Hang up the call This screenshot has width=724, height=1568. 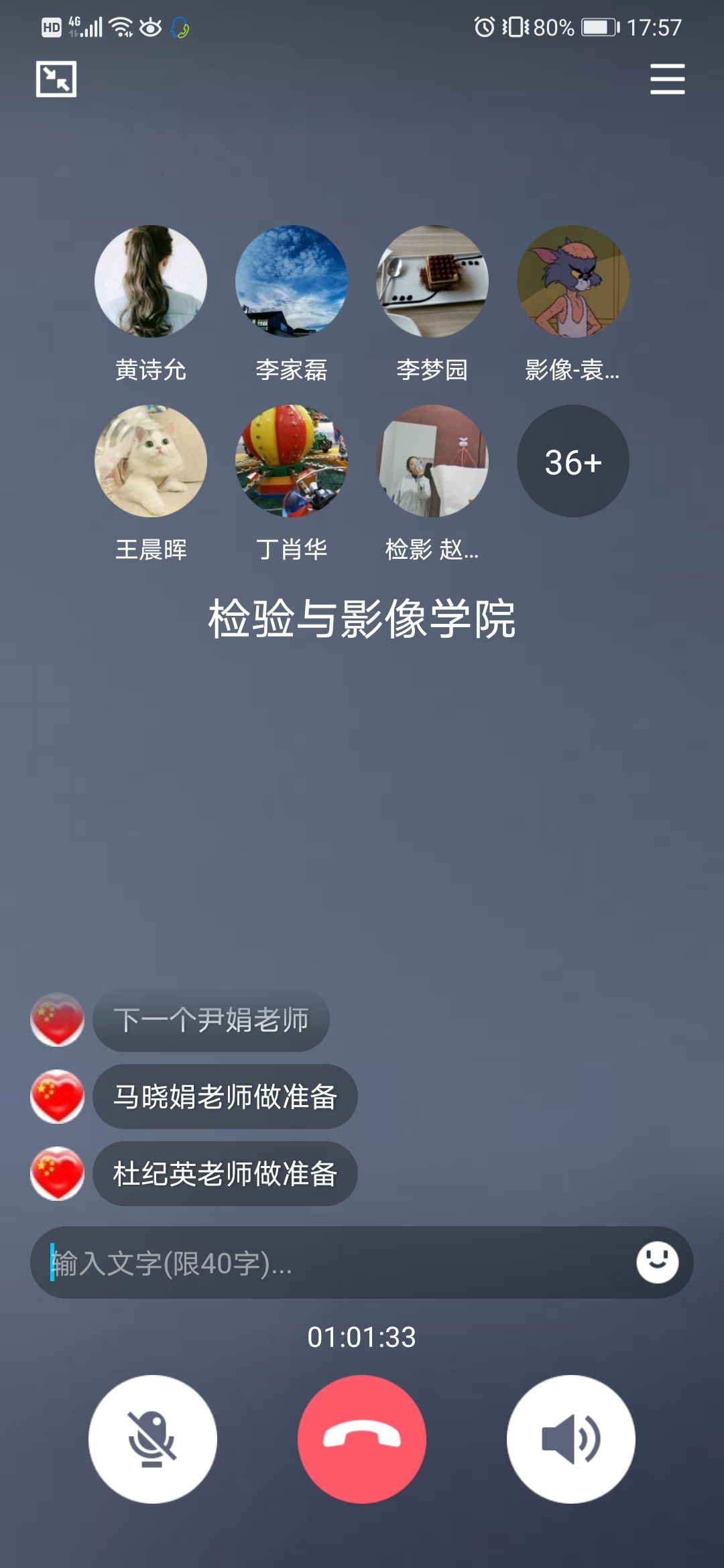[362, 1439]
